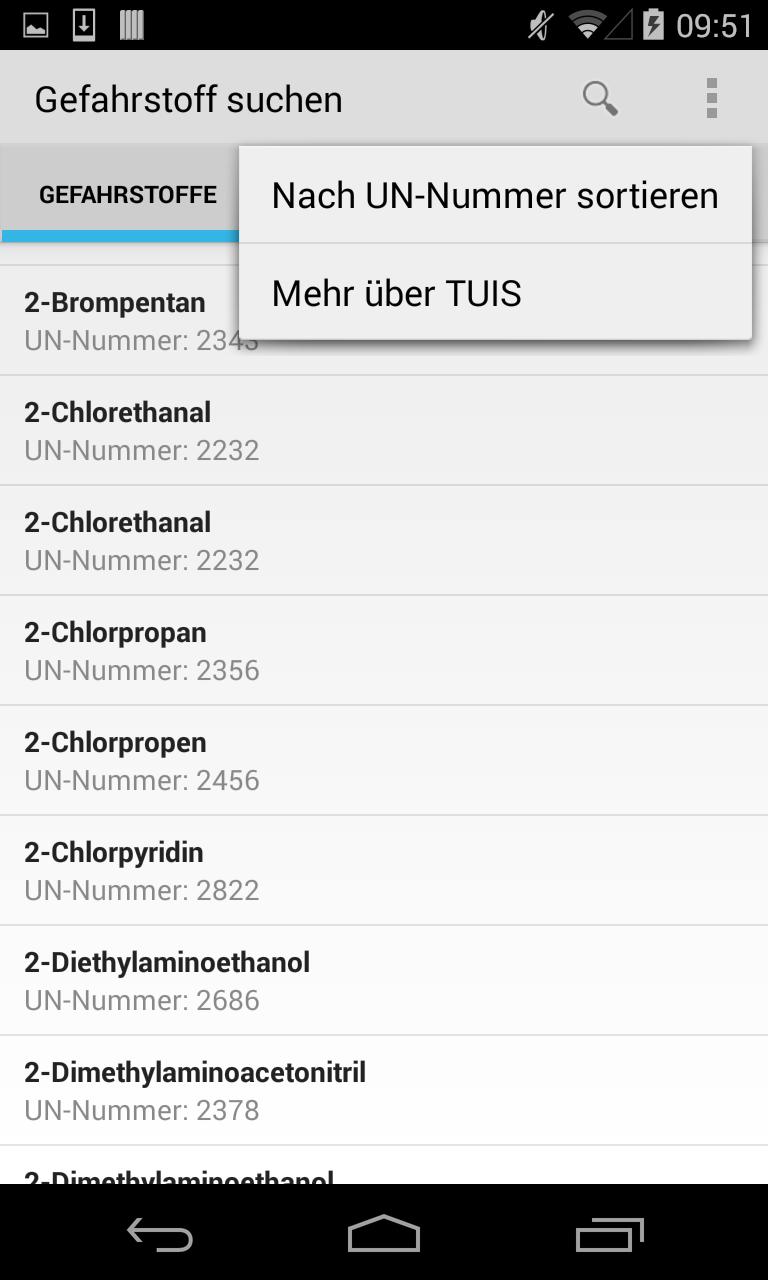Open the overflow menu icon
This screenshot has height=1280, width=768.
pyautogui.click(x=712, y=97)
